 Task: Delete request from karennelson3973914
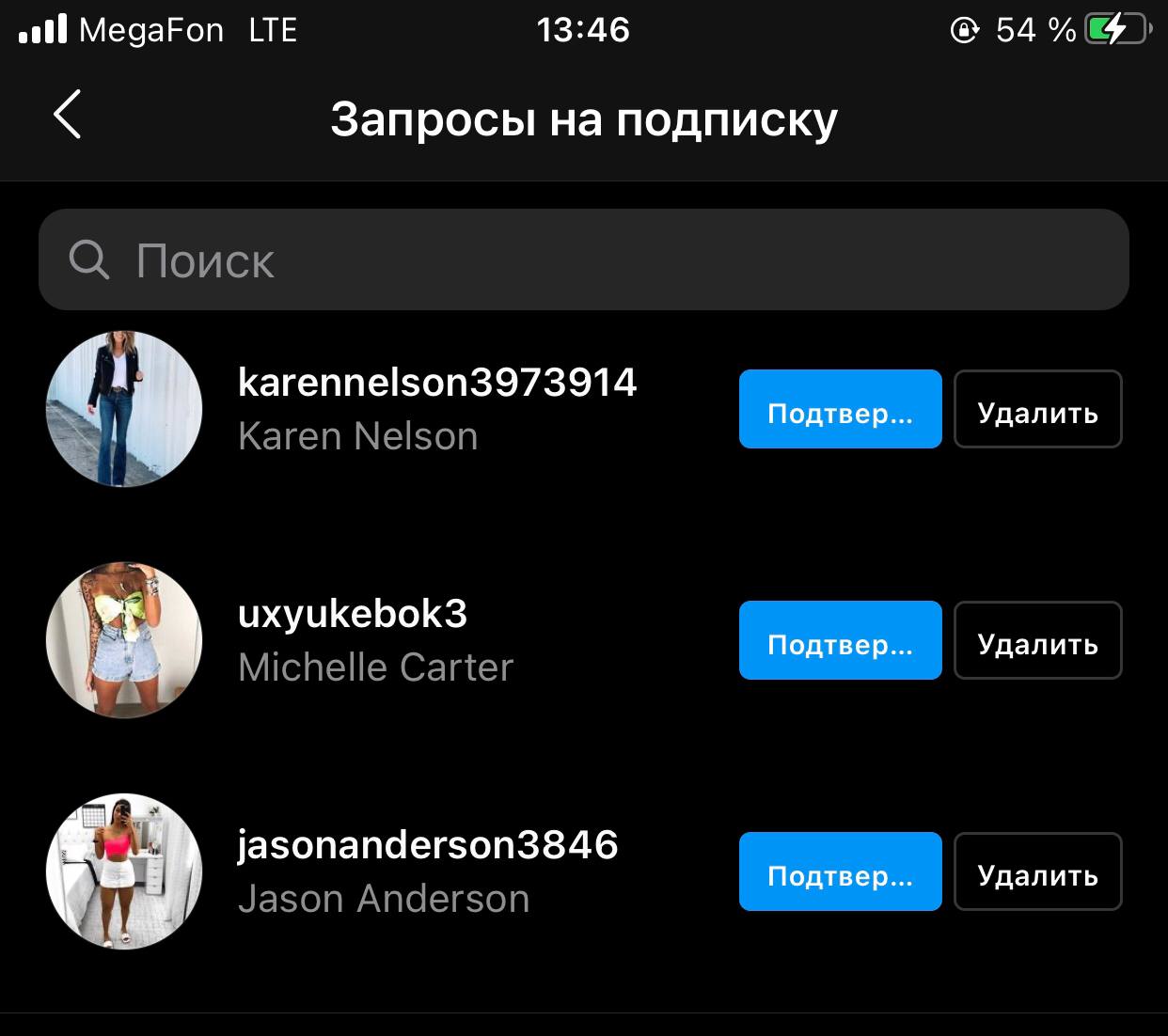click(1037, 409)
